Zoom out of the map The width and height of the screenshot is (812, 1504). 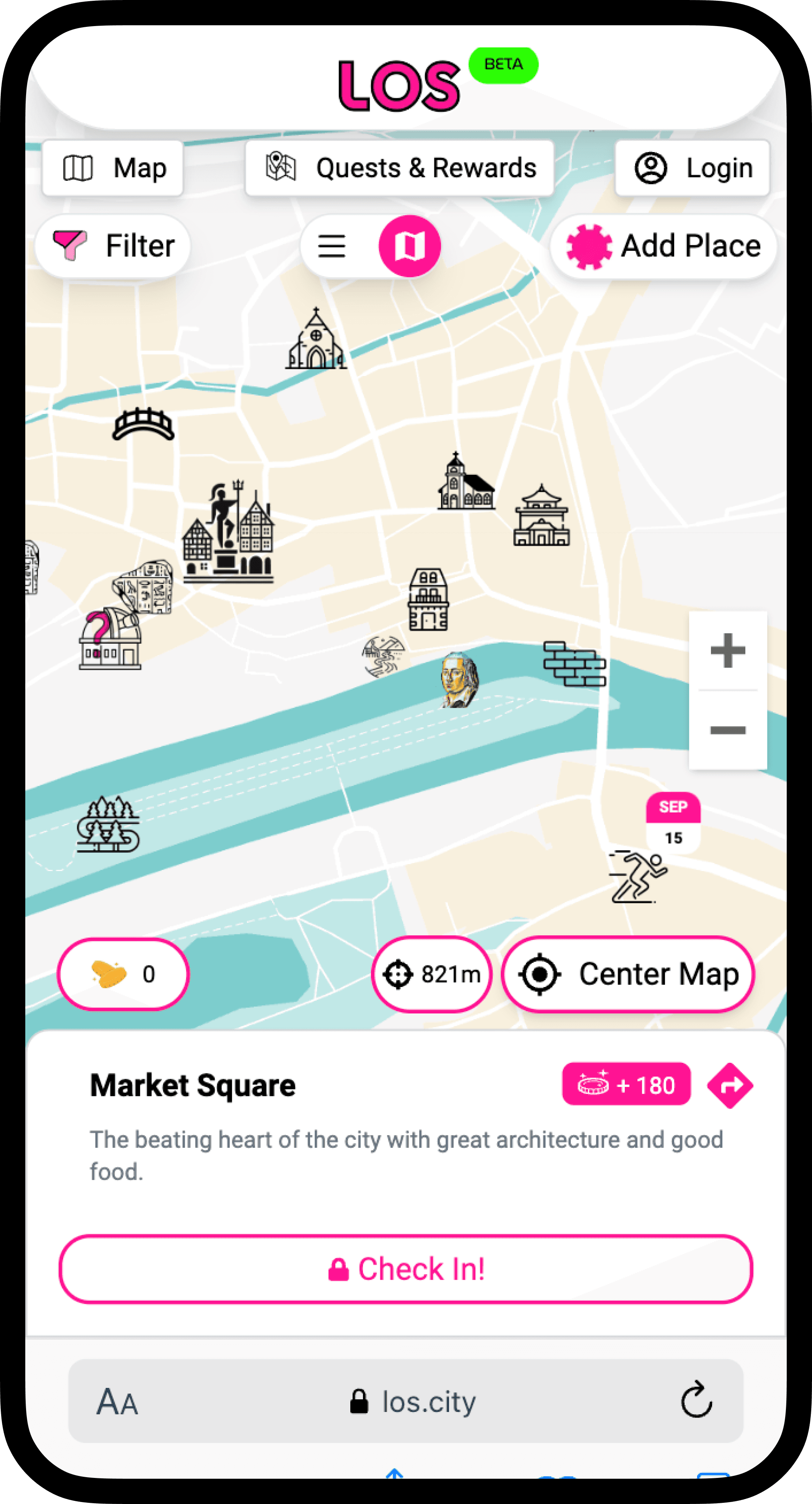727,730
